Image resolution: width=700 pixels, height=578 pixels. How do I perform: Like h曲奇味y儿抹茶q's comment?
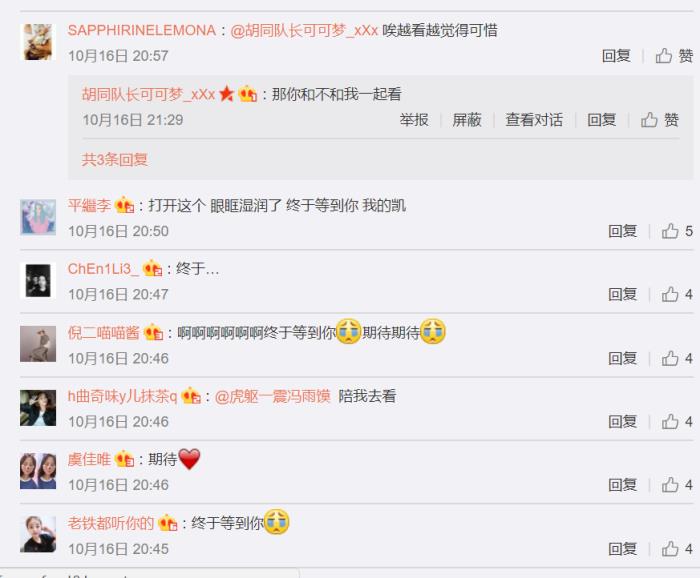(676, 422)
